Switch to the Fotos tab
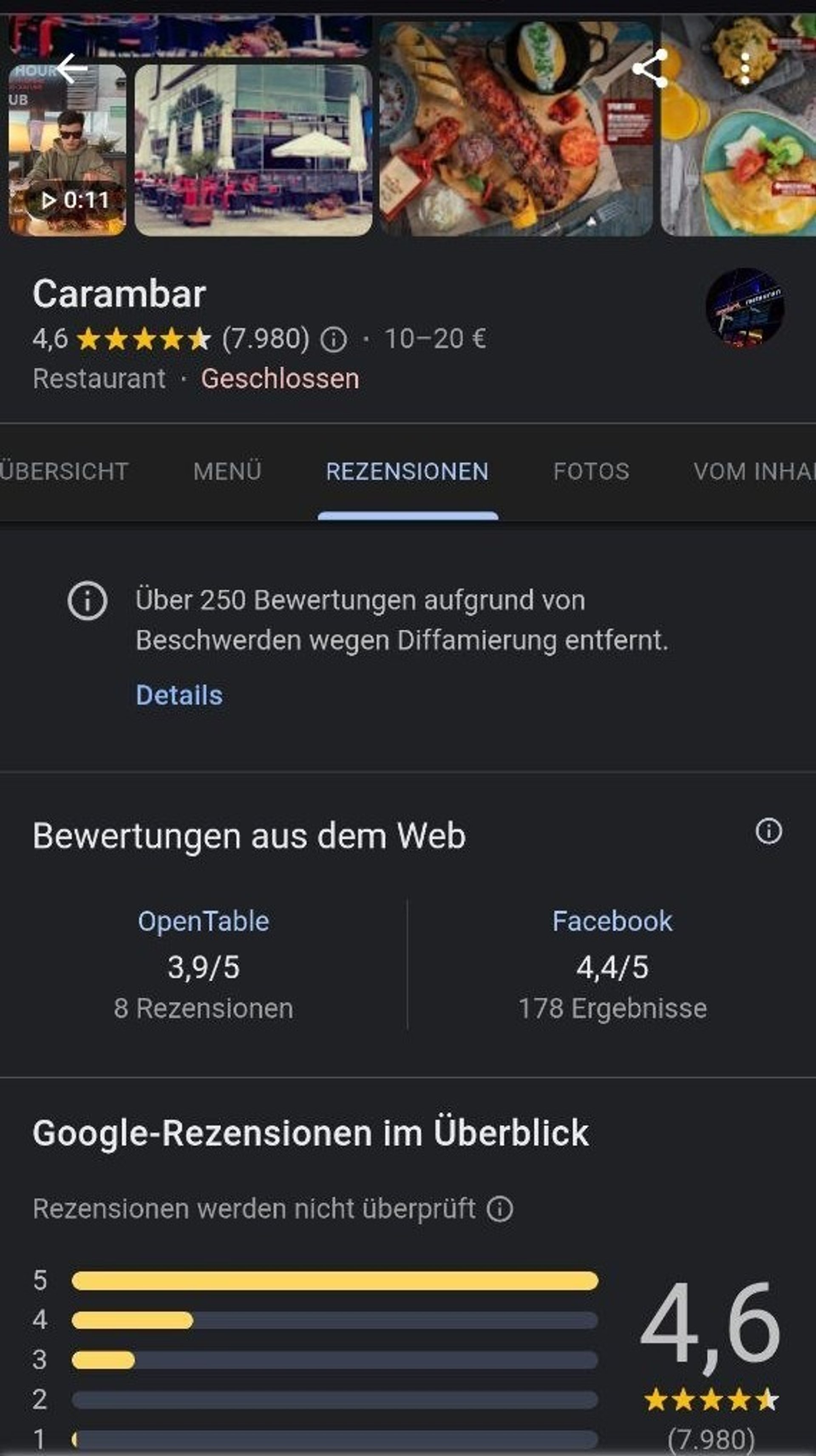Image resolution: width=816 pixels, height=1456 pixels. [591, 471]
